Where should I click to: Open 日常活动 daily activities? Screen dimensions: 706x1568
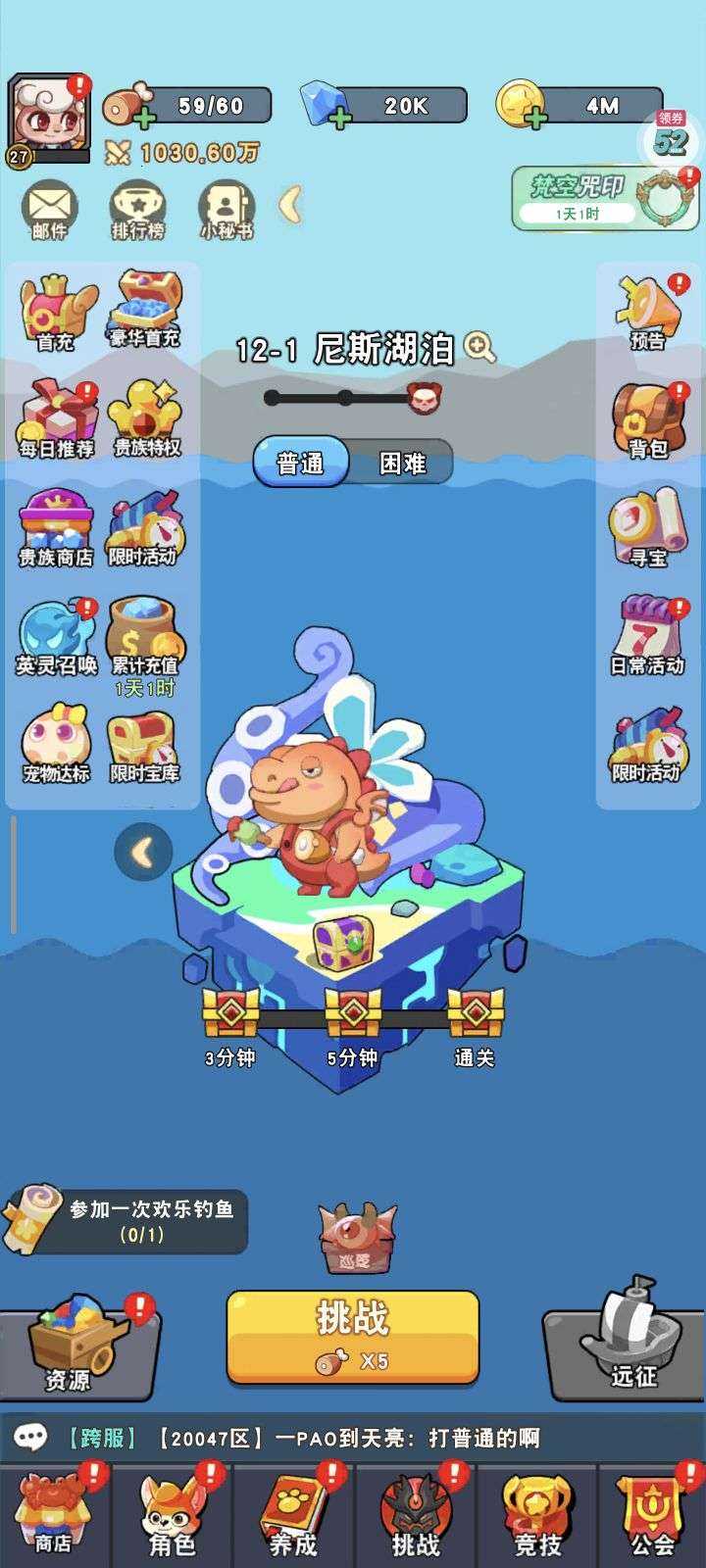[x=647, y=637]
